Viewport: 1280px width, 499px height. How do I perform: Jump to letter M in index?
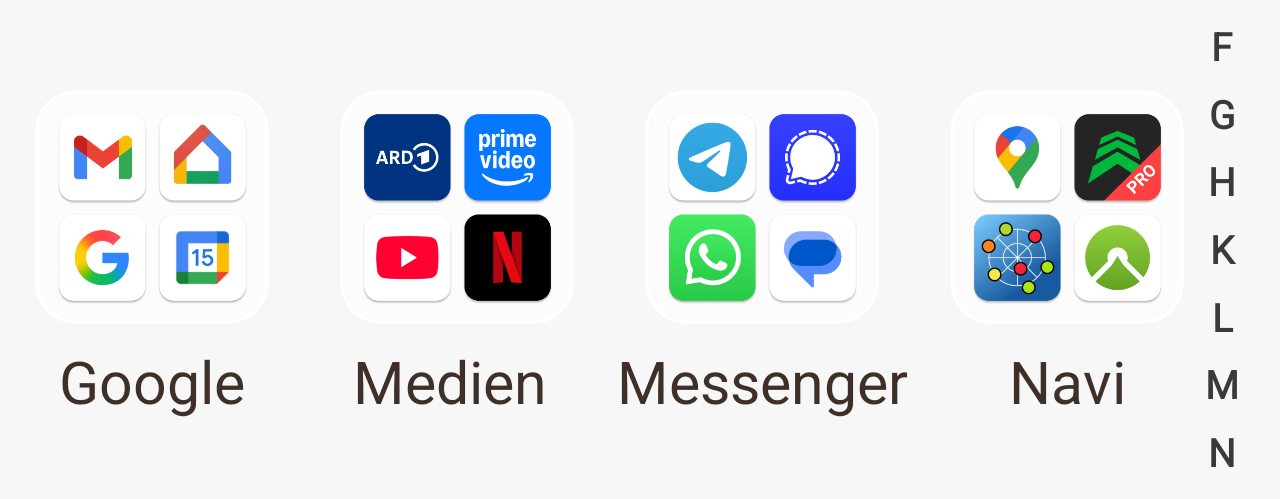pyautogui.click(x=1222, y=385)
